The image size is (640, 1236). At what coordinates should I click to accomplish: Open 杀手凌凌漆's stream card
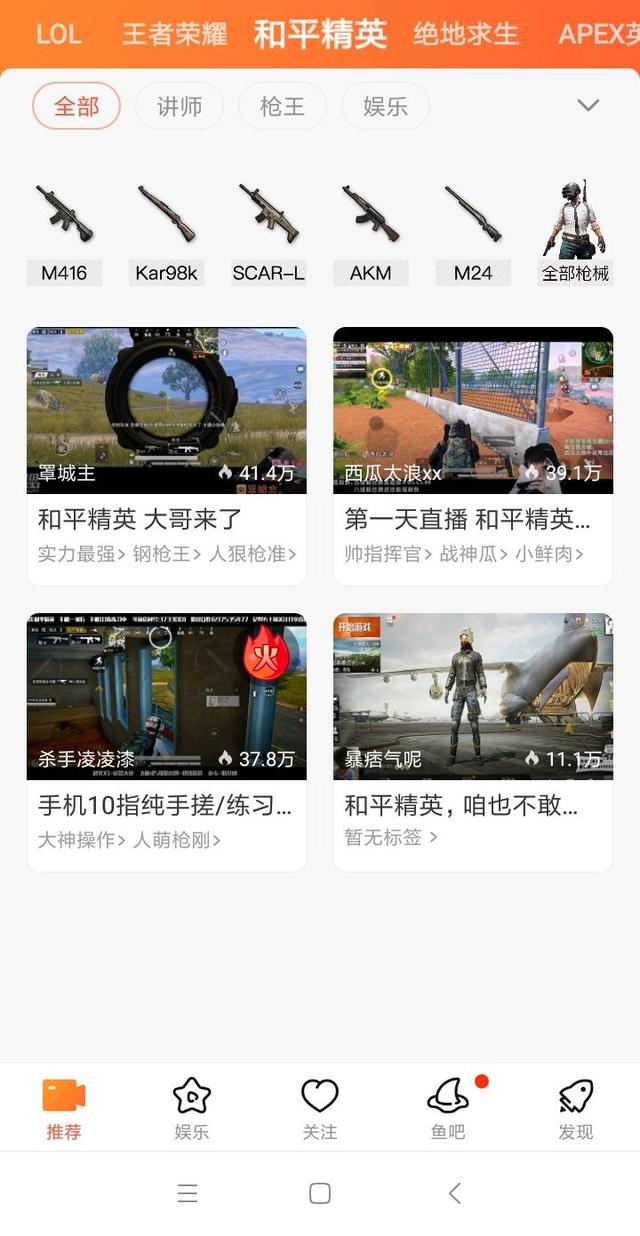click(166, 742)
